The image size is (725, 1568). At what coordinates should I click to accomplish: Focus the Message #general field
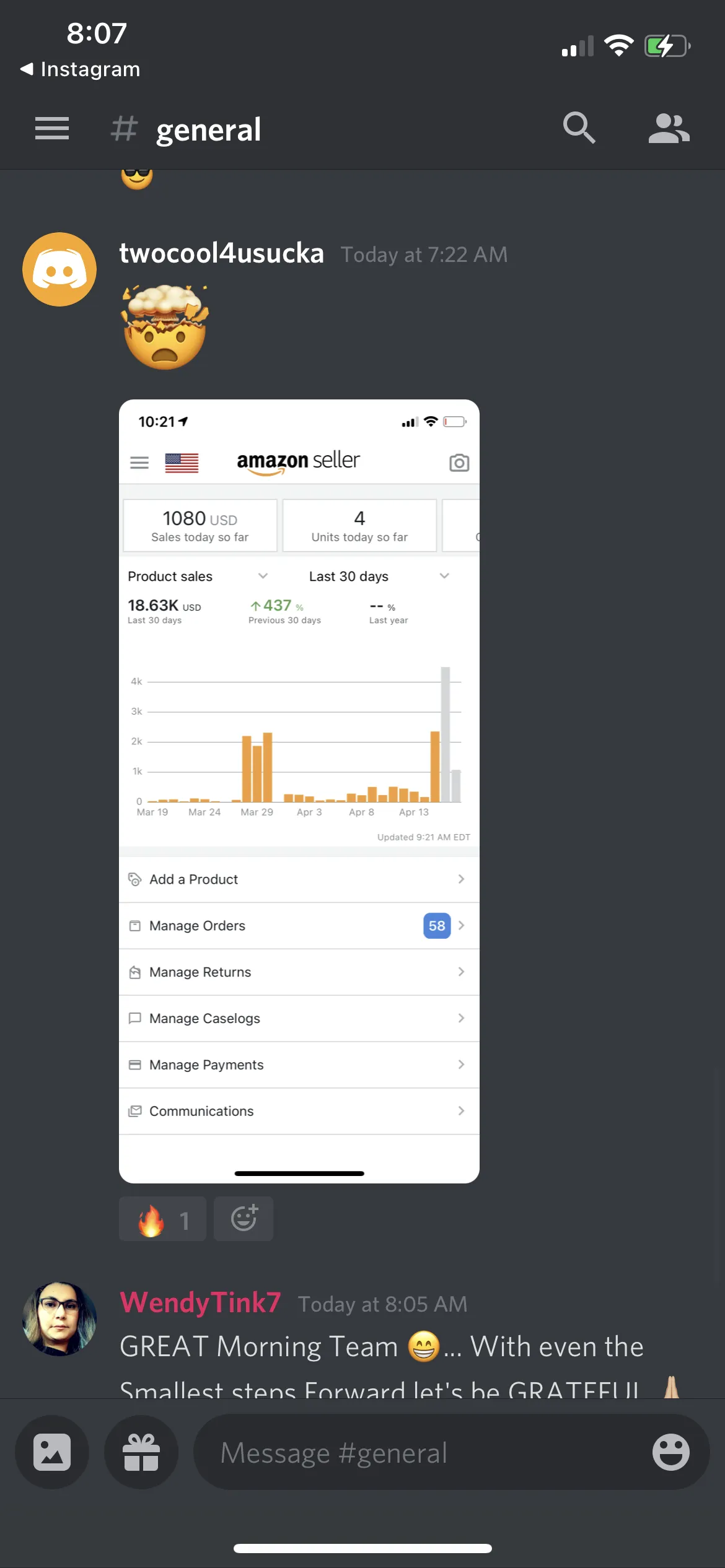point(421,1452)
